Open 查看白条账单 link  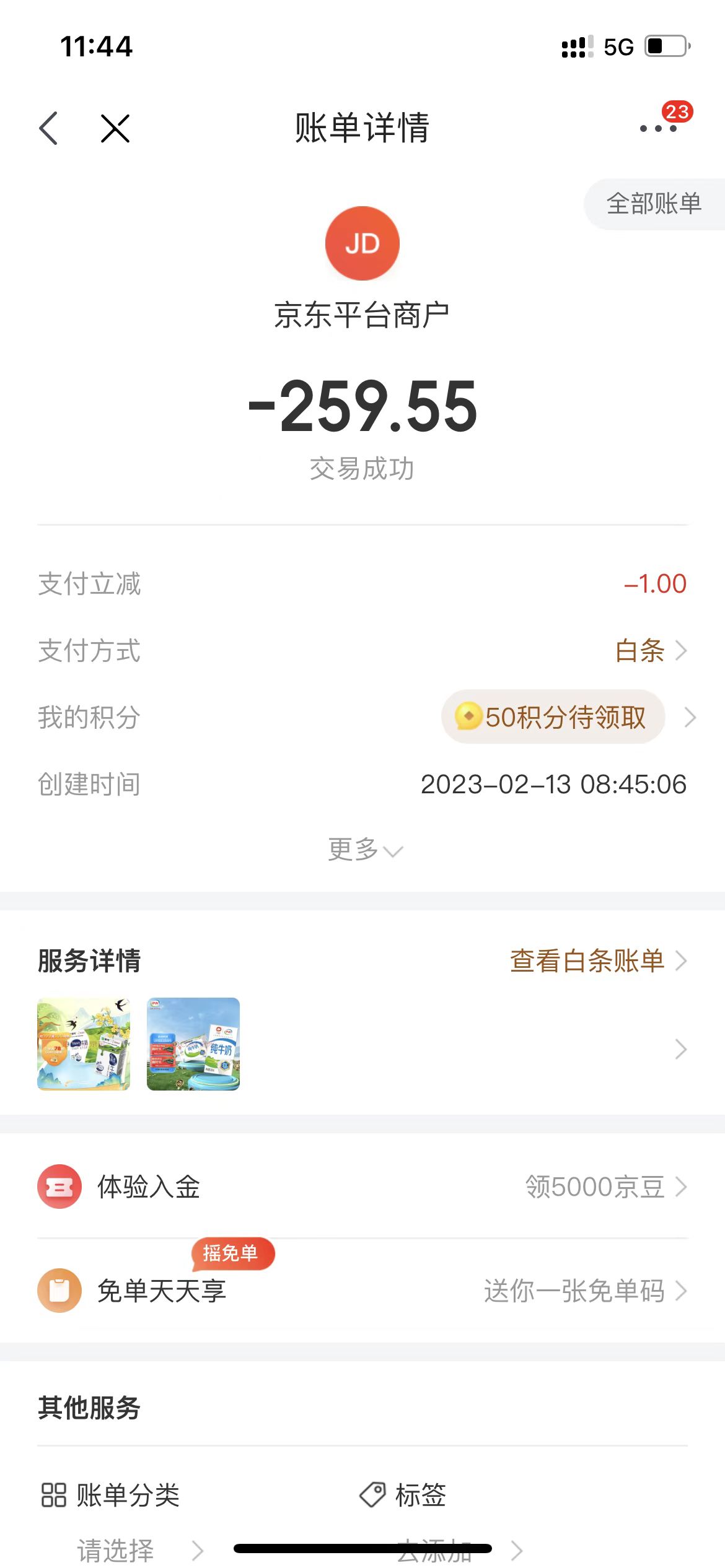click(x=598, y=961)
